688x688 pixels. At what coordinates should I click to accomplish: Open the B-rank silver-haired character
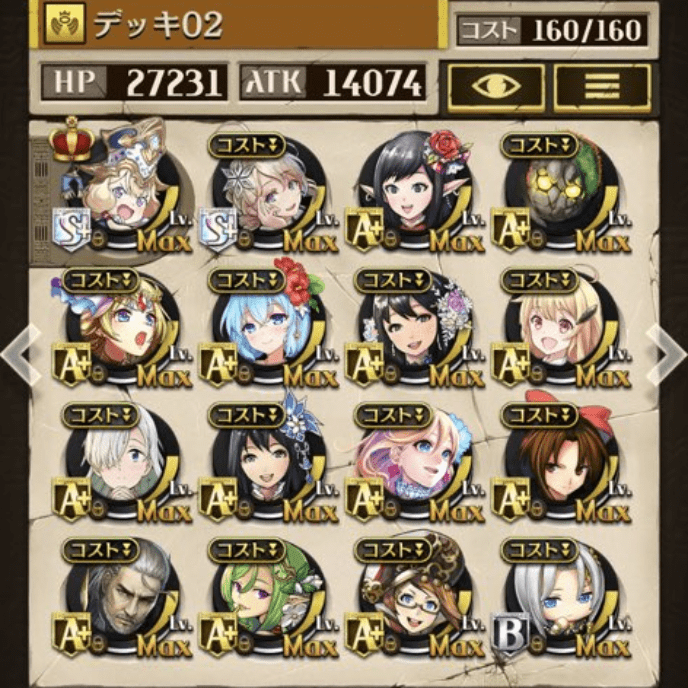coord(558,597)
